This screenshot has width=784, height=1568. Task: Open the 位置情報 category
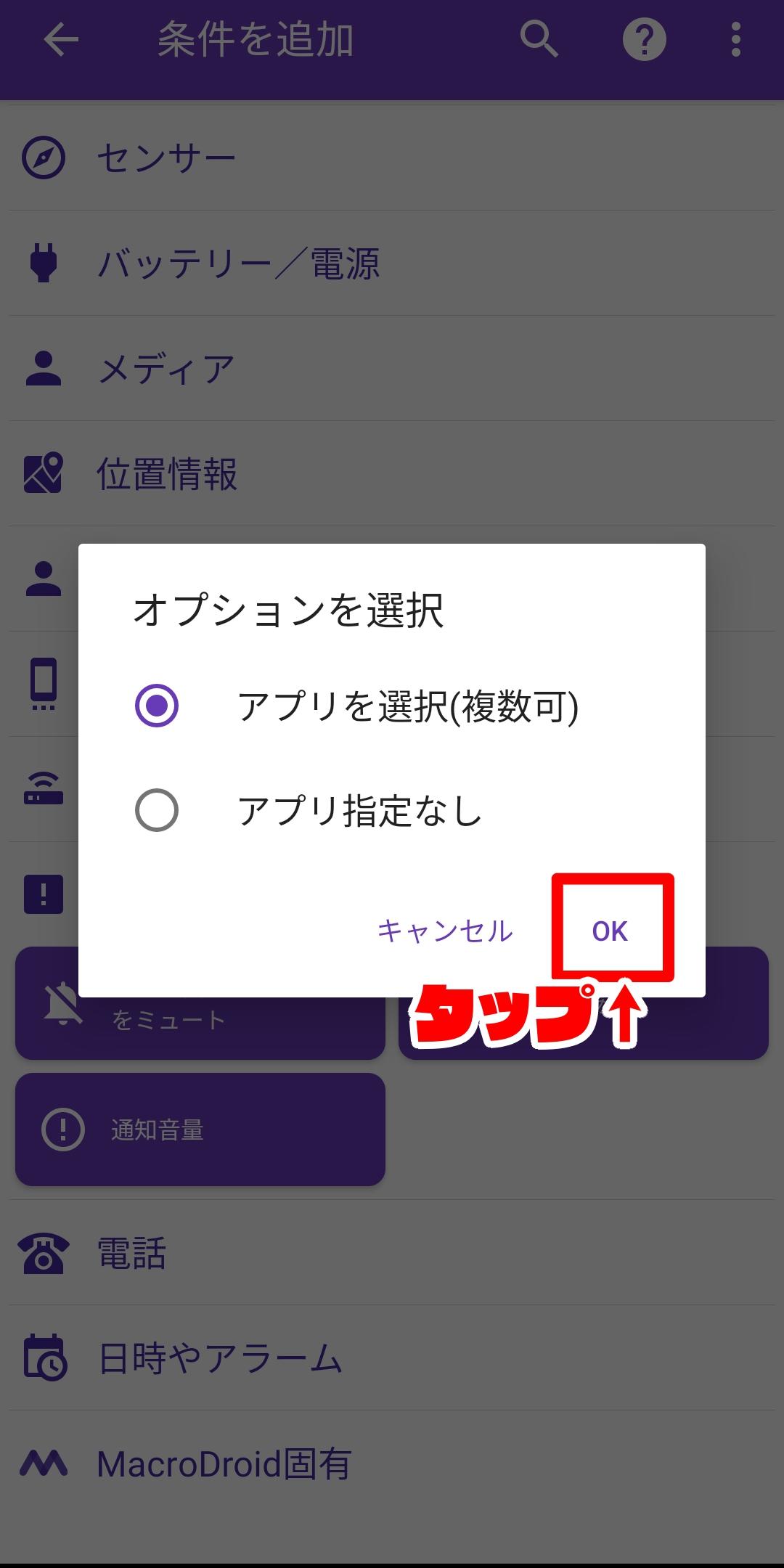392,473
